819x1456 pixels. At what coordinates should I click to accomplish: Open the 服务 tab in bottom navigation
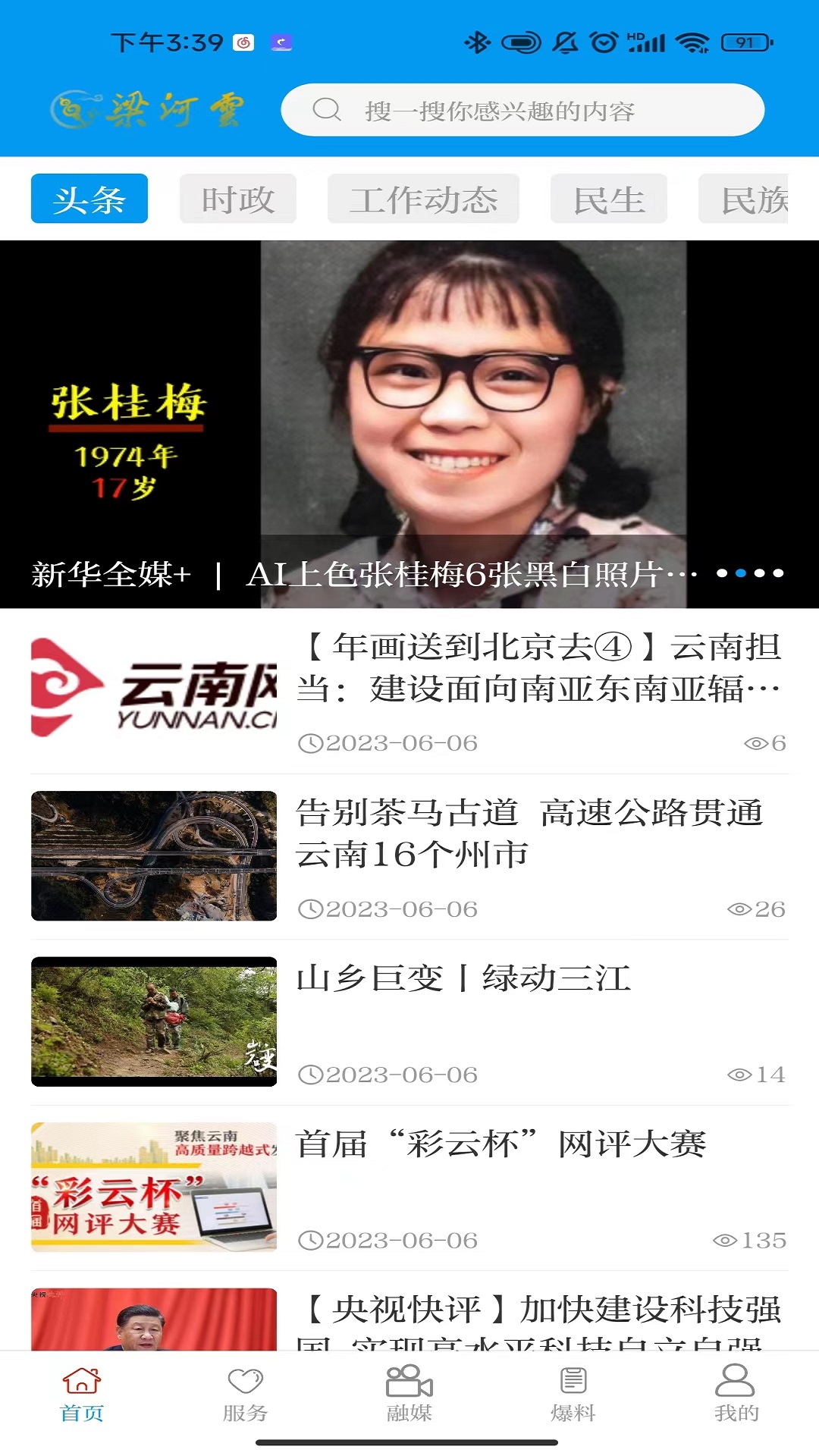click(245, 1394)
